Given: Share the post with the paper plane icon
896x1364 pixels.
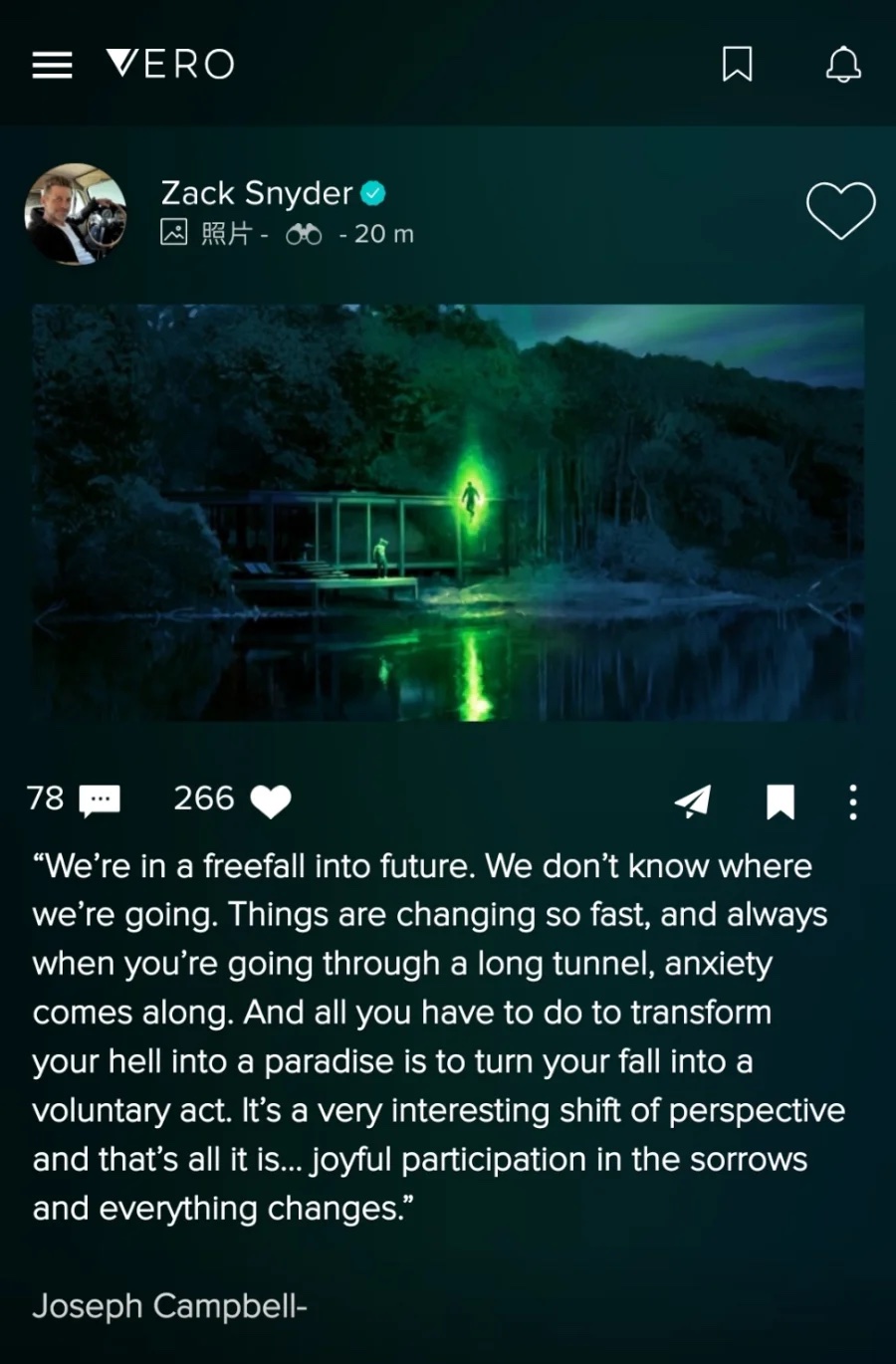Looking at the screenshot, I should pyautogui.click(x=693, y=800).
